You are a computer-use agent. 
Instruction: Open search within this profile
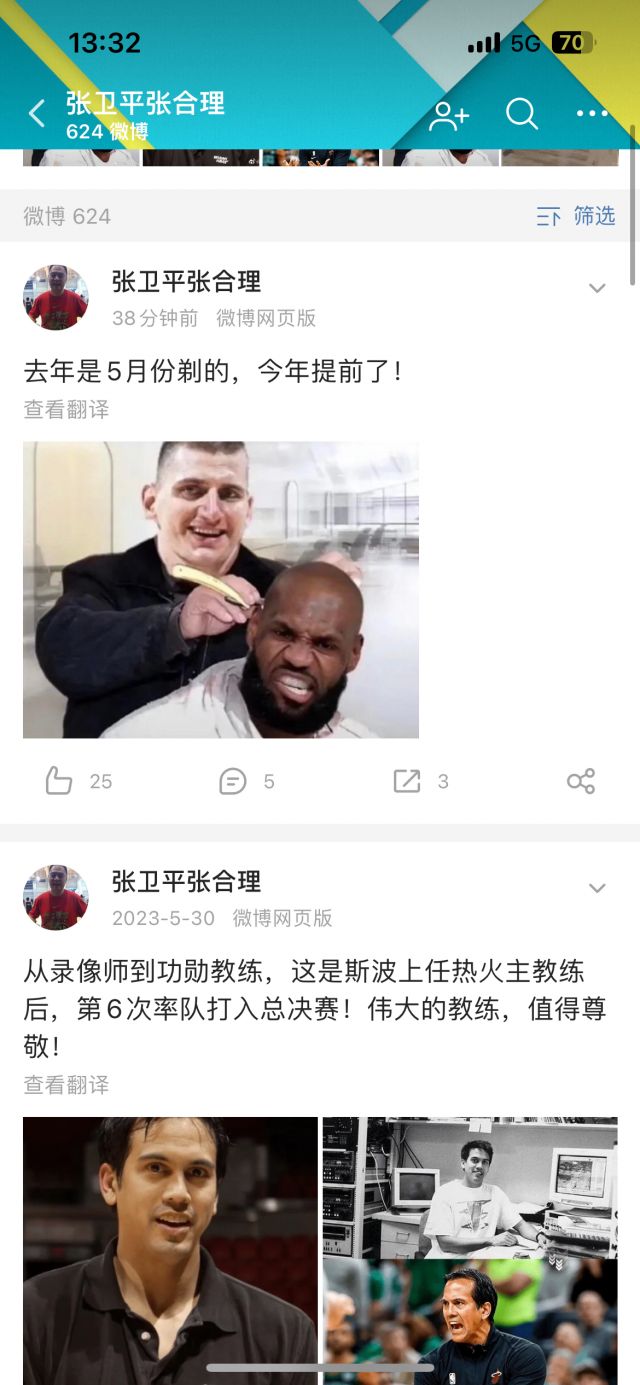(x=521, y=114)
